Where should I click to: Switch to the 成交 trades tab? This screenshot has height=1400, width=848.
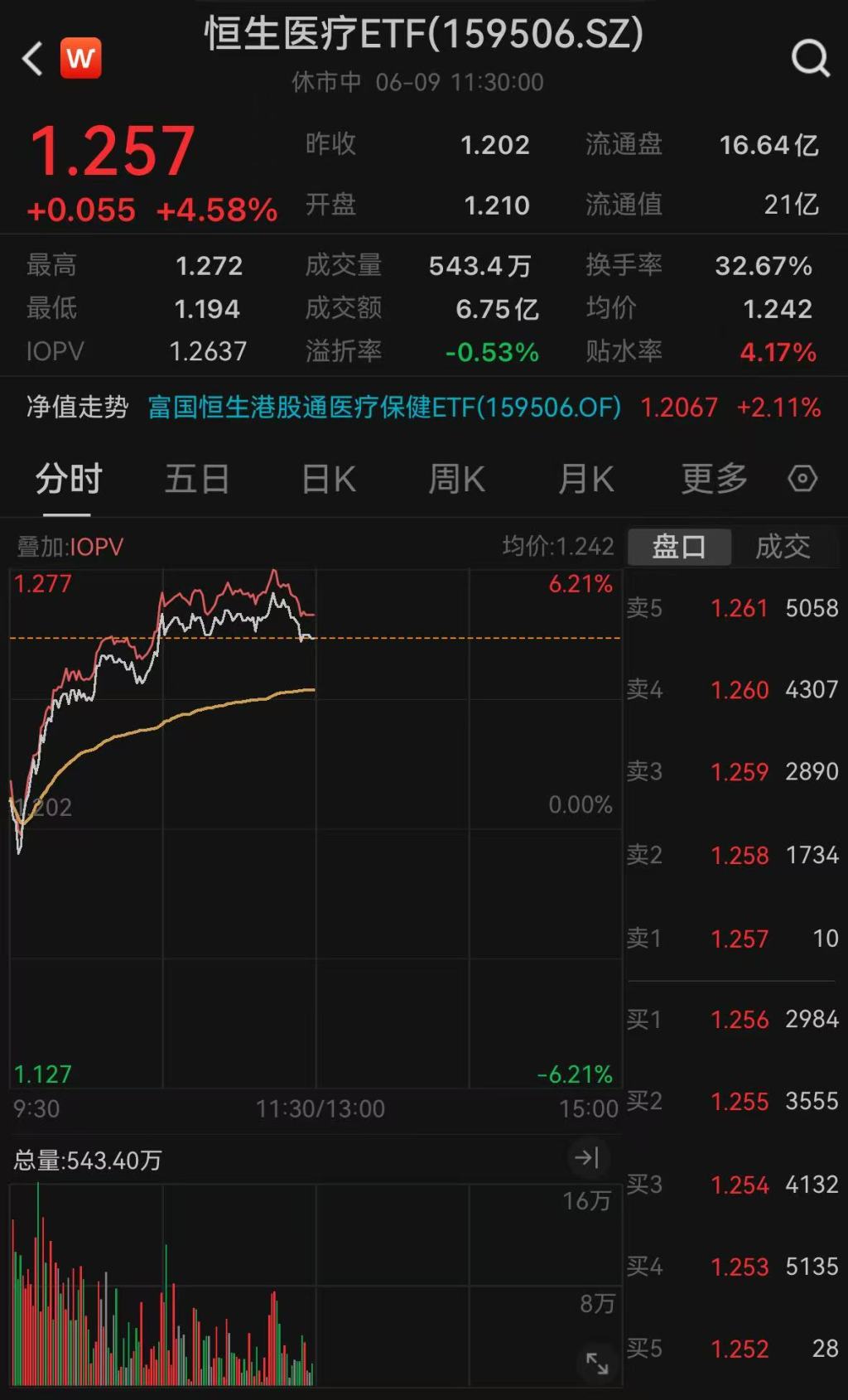[x=783, y=547]
